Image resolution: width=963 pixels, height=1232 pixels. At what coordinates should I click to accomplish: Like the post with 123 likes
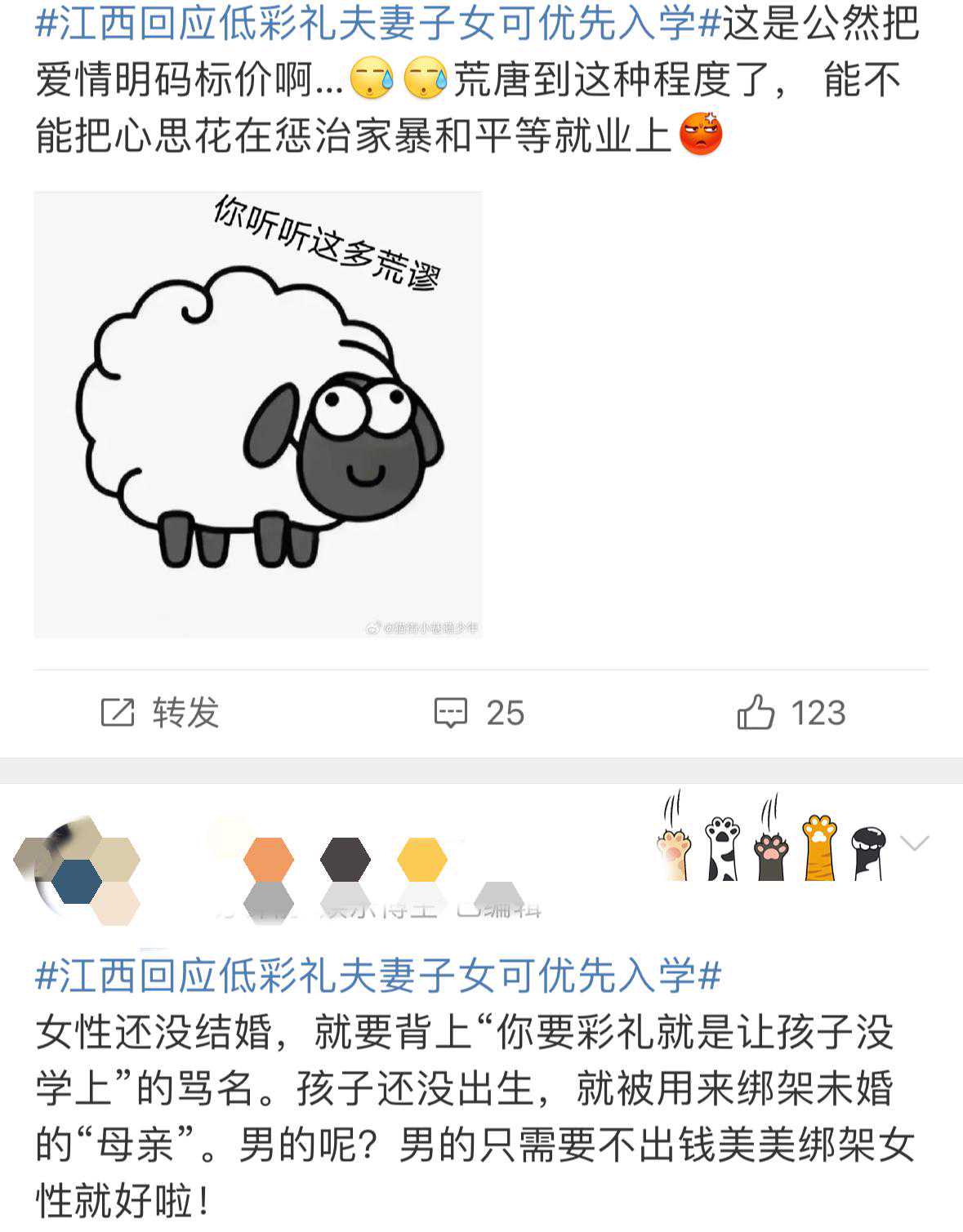790,713
